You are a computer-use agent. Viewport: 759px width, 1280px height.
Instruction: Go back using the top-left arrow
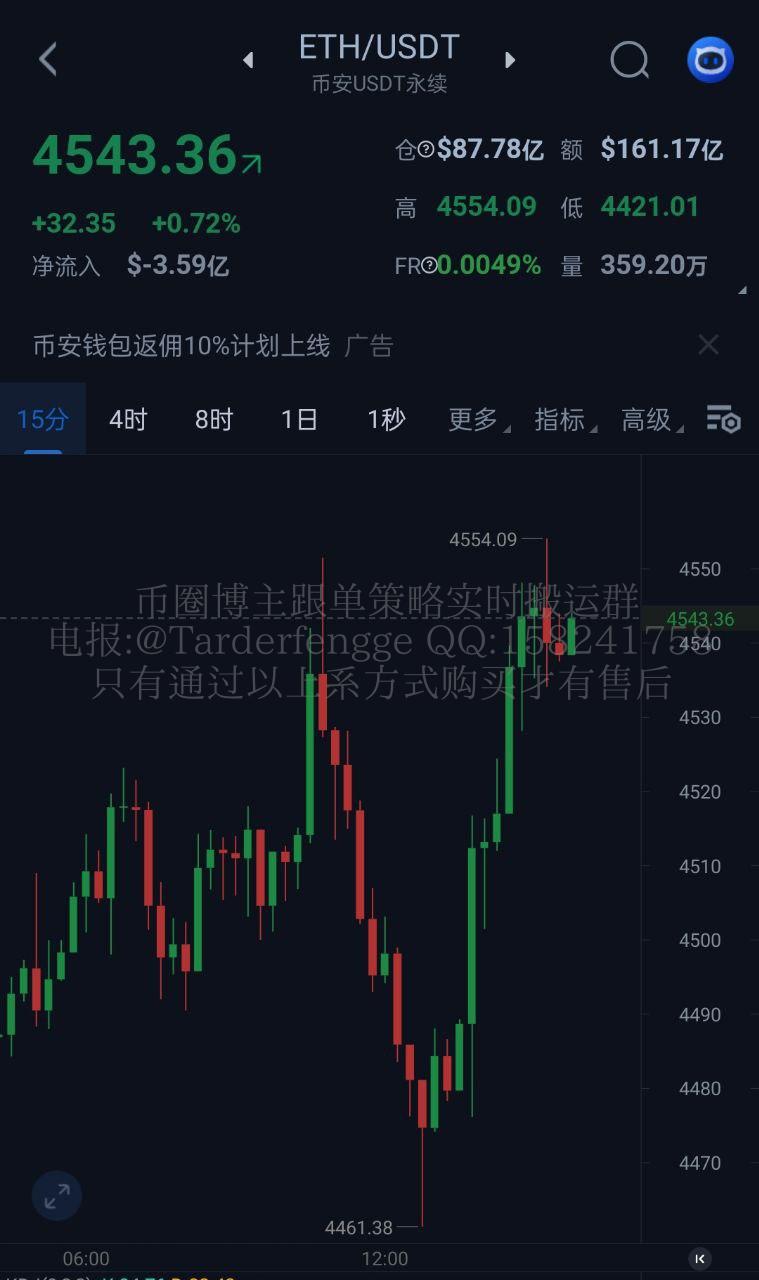pos(47,60)
